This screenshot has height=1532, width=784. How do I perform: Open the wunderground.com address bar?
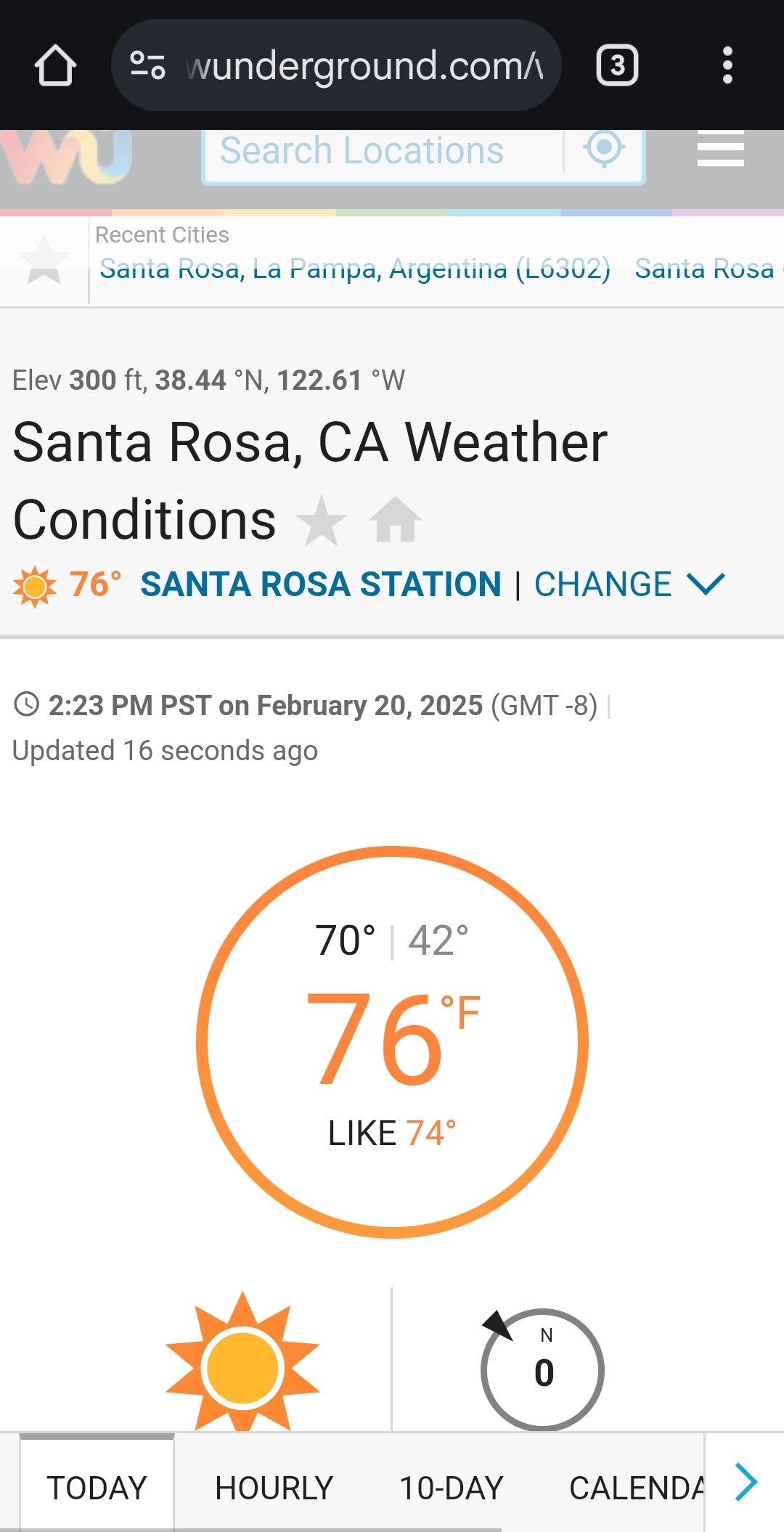(336, 65)
